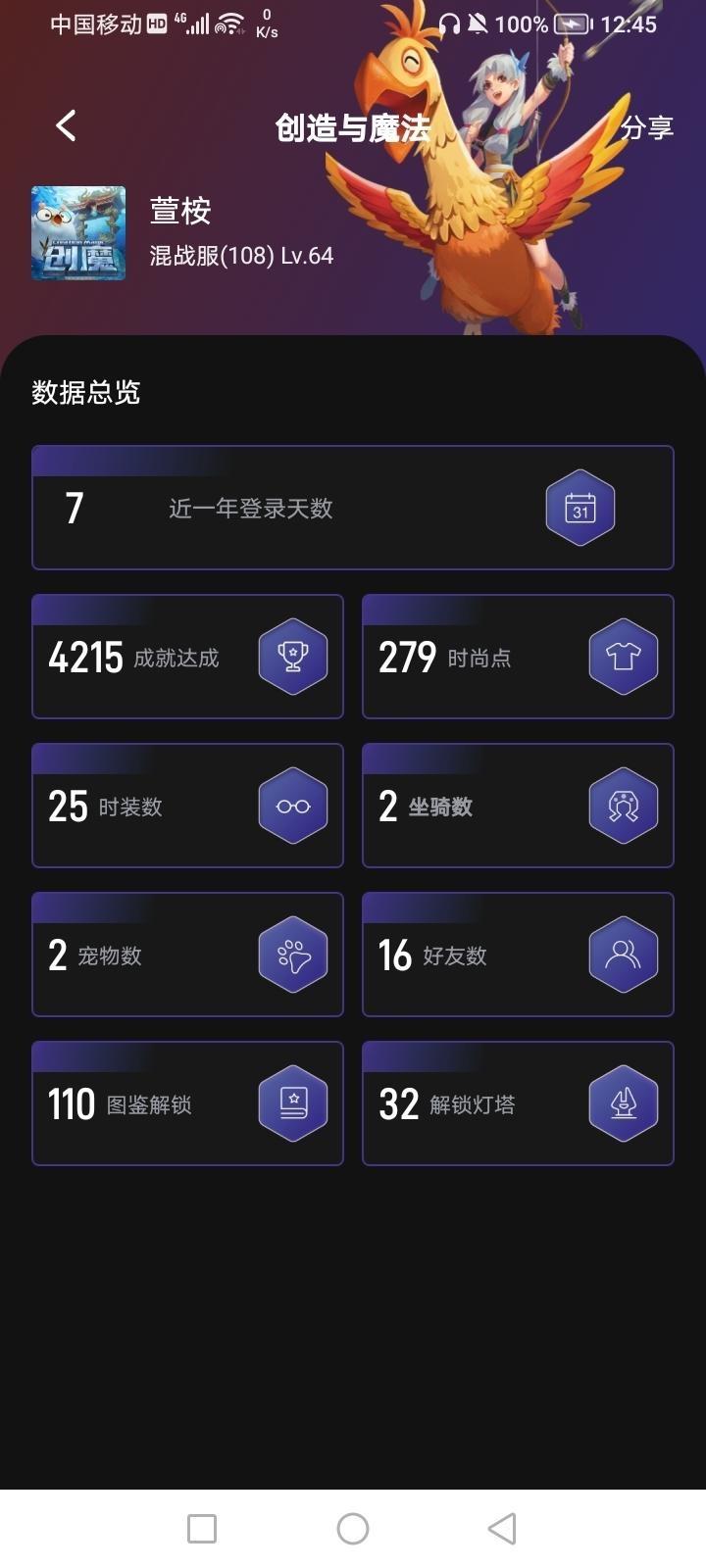This screenshot has width=706, height=1568.
Task: Open the 创魔 game cover thumbnail
Action: (78, 233)
